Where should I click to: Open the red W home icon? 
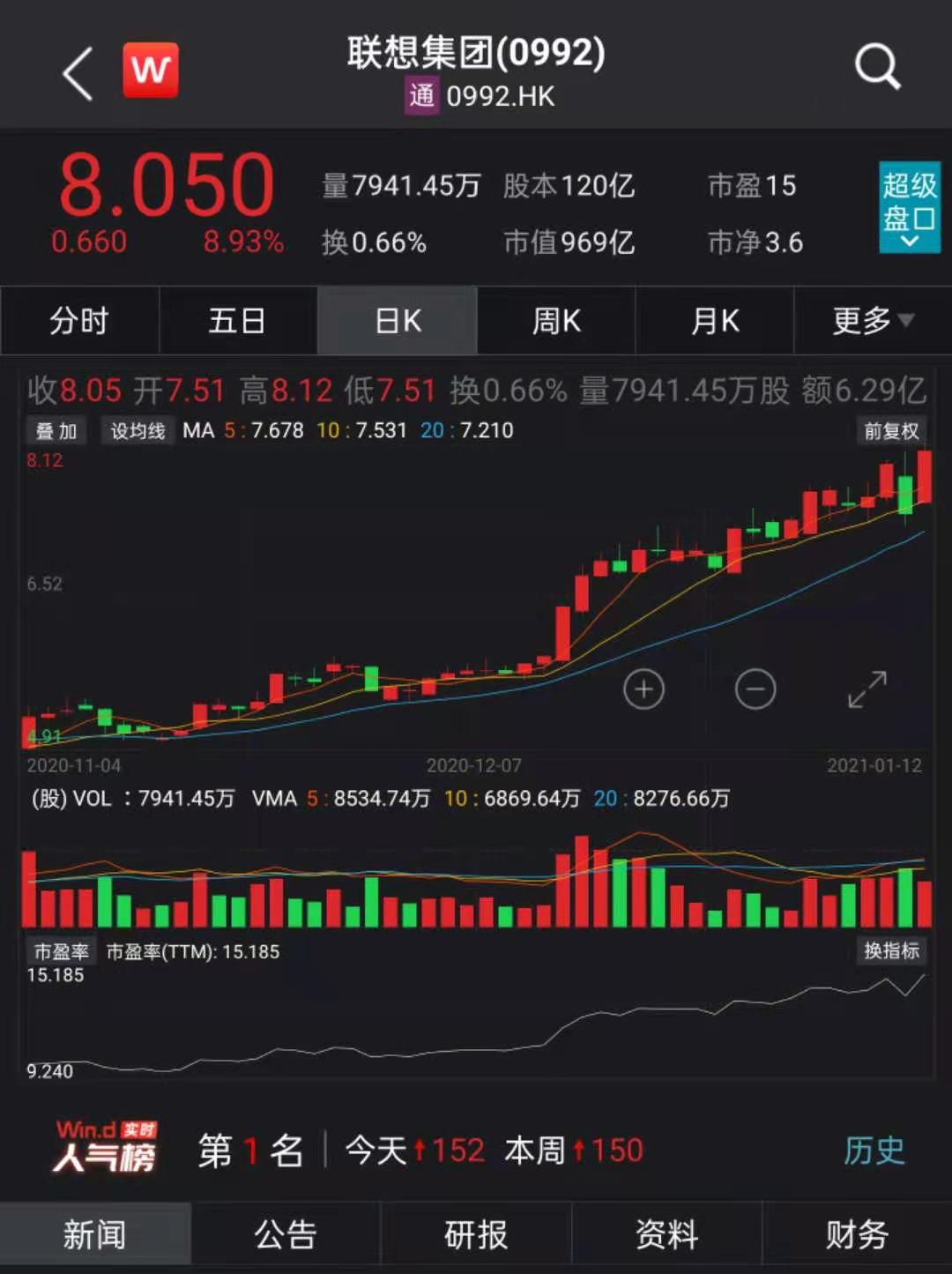pyautogui.click(x=151, y=70)
